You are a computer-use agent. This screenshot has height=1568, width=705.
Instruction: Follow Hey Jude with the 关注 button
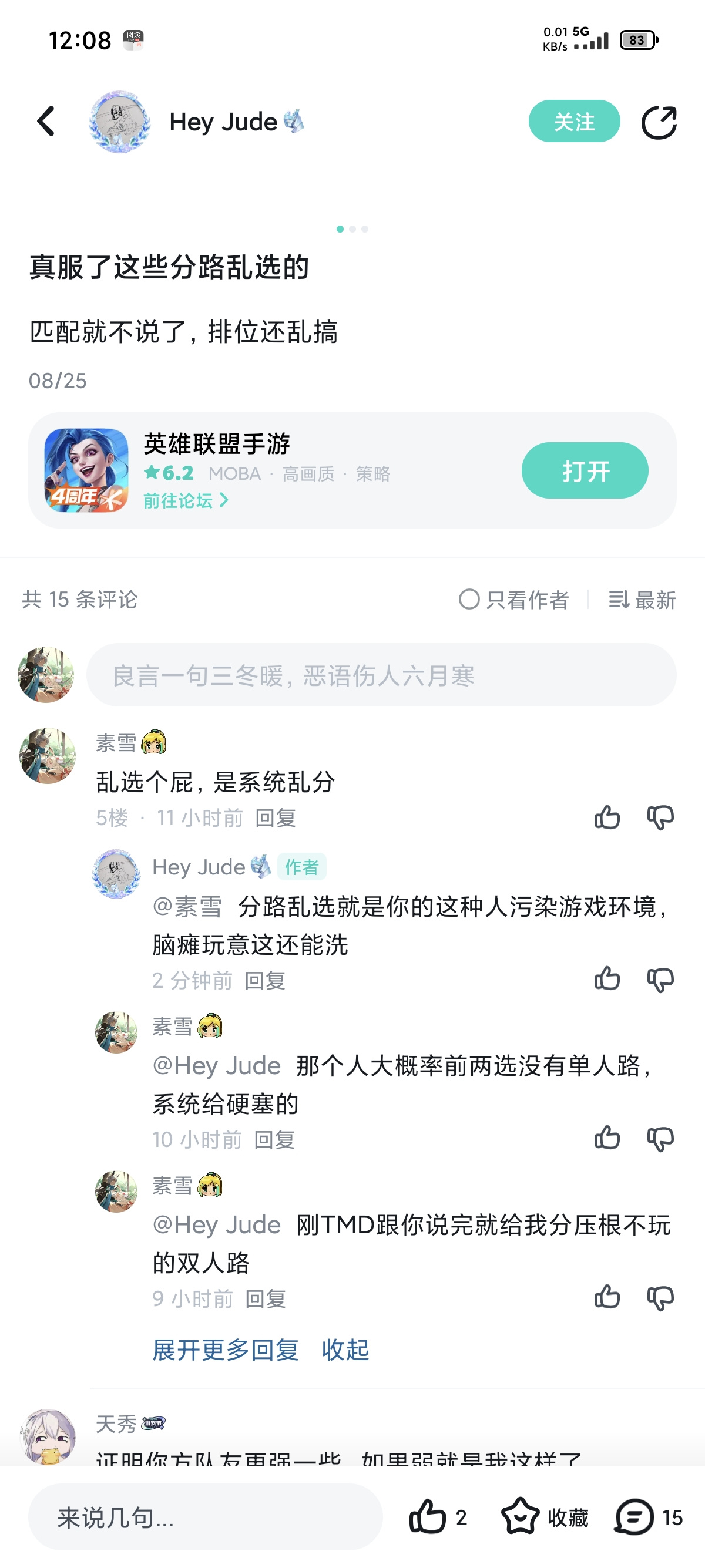pyautogui.click(x=573, y=121)
